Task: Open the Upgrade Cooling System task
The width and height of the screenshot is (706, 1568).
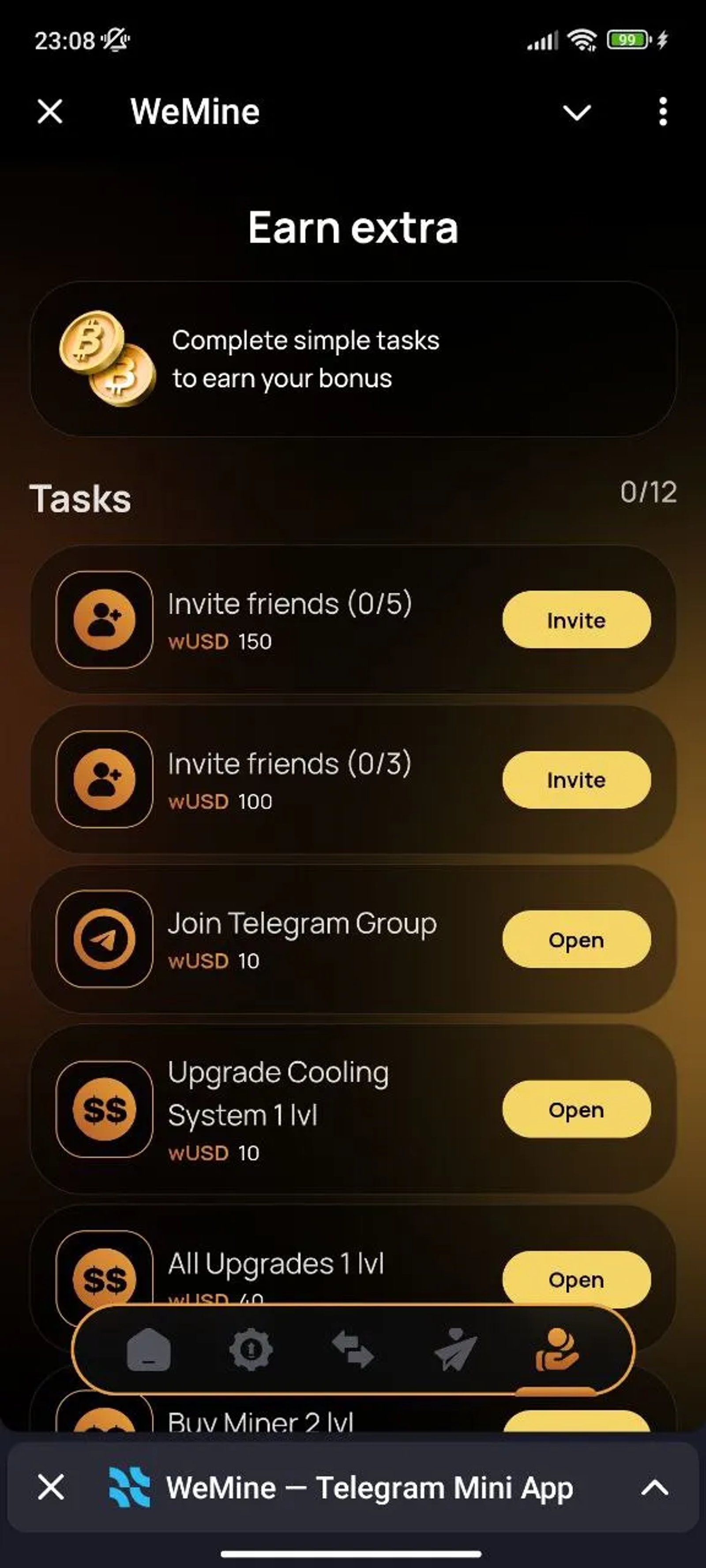Action: point(576,1109)
